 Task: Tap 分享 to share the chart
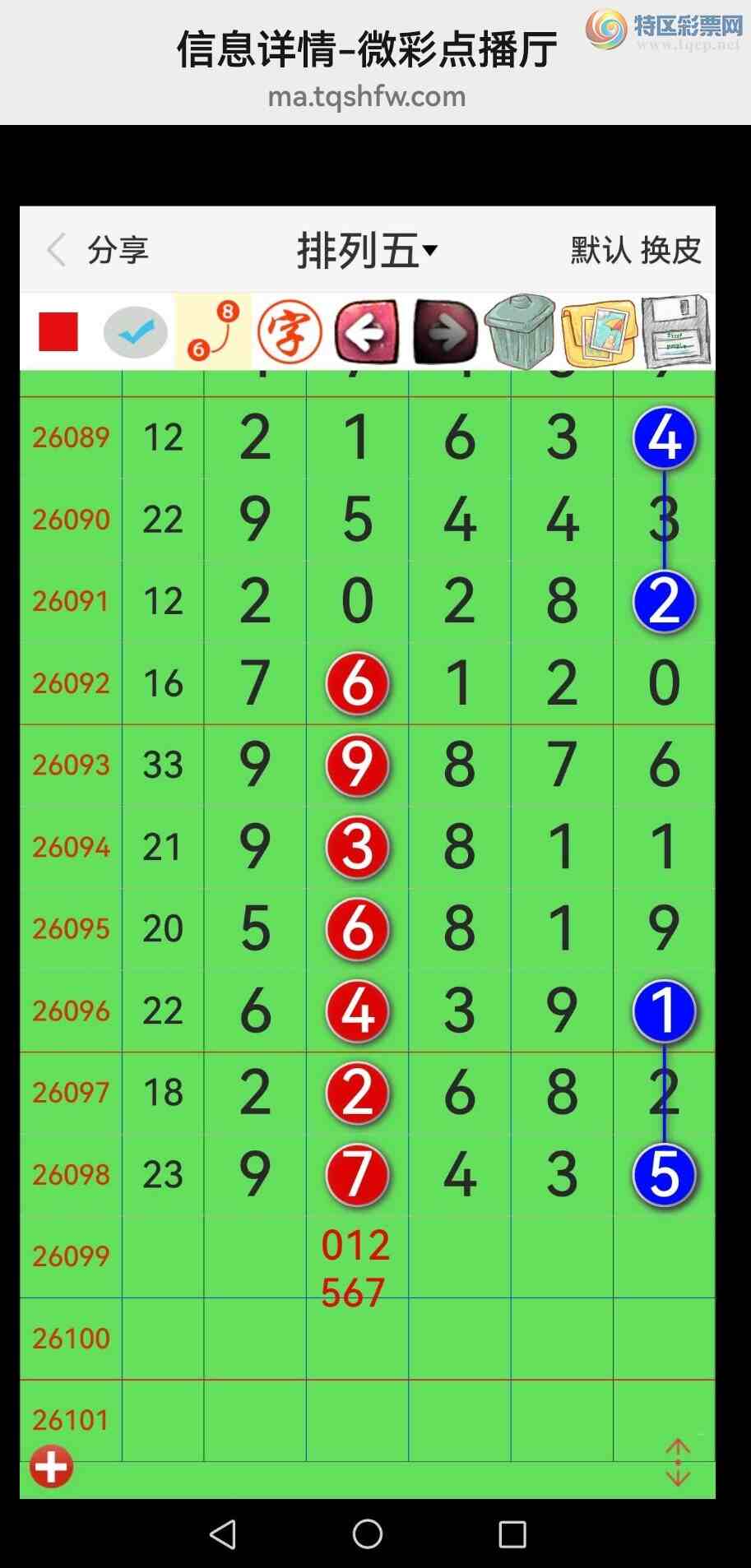click(x=118, y=250)
